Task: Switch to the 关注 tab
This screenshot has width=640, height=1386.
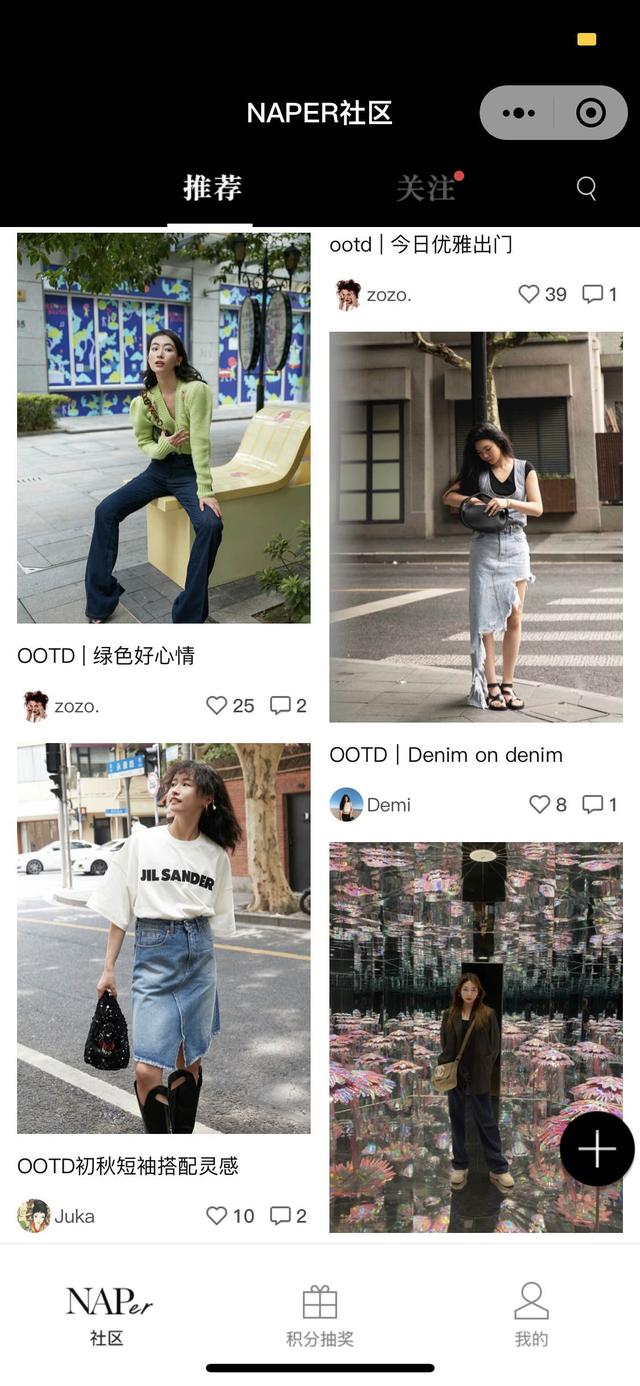Action: [425, 188]
